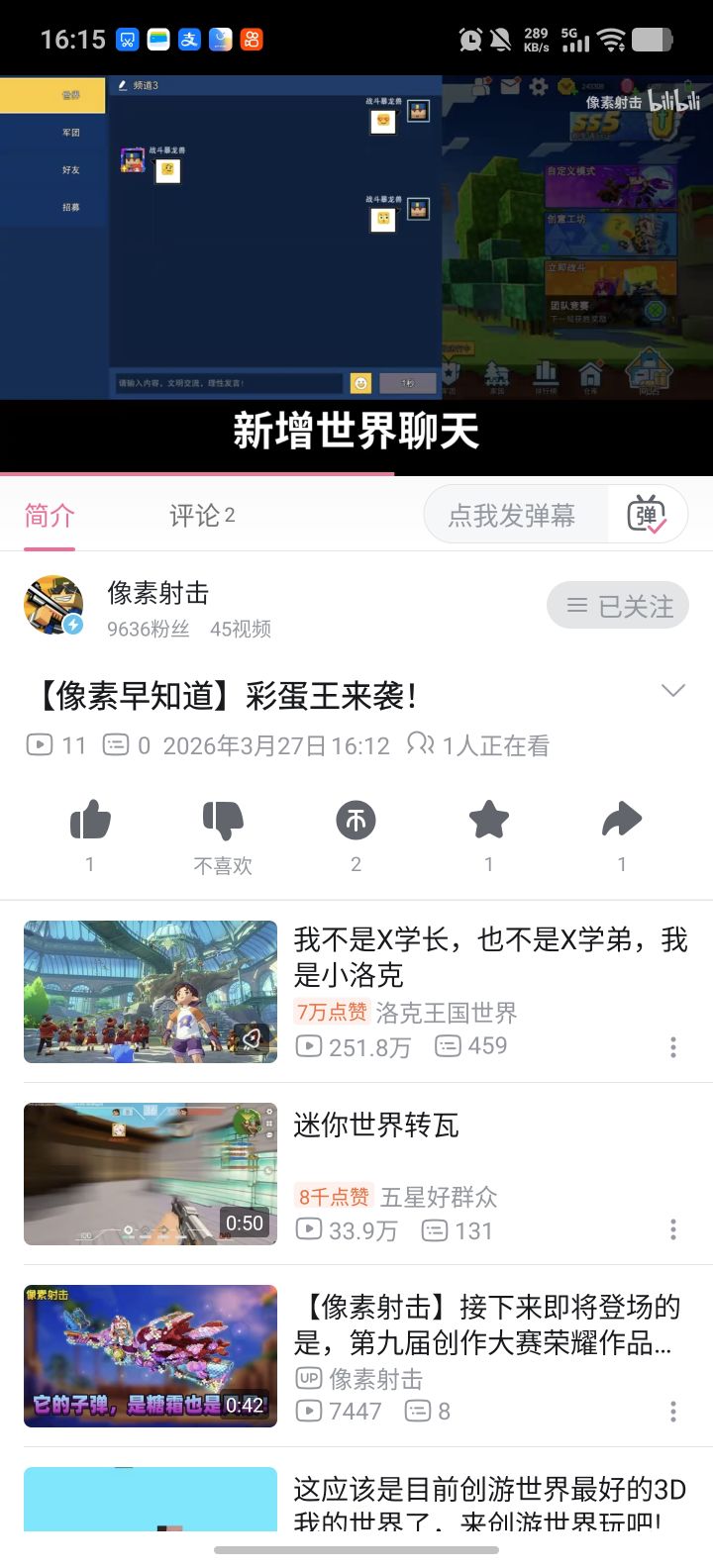
Task: Expand the video title with the chevron
Action: click(674, 690)
